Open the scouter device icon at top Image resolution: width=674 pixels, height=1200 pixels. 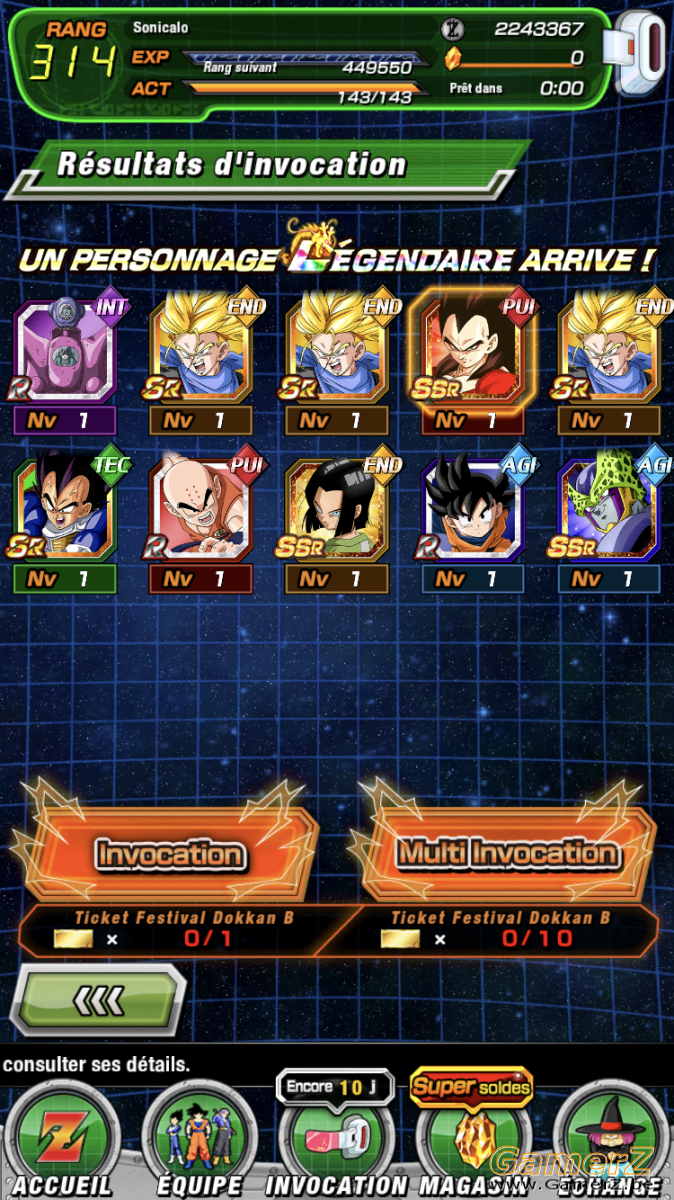(x=641, y=53)
